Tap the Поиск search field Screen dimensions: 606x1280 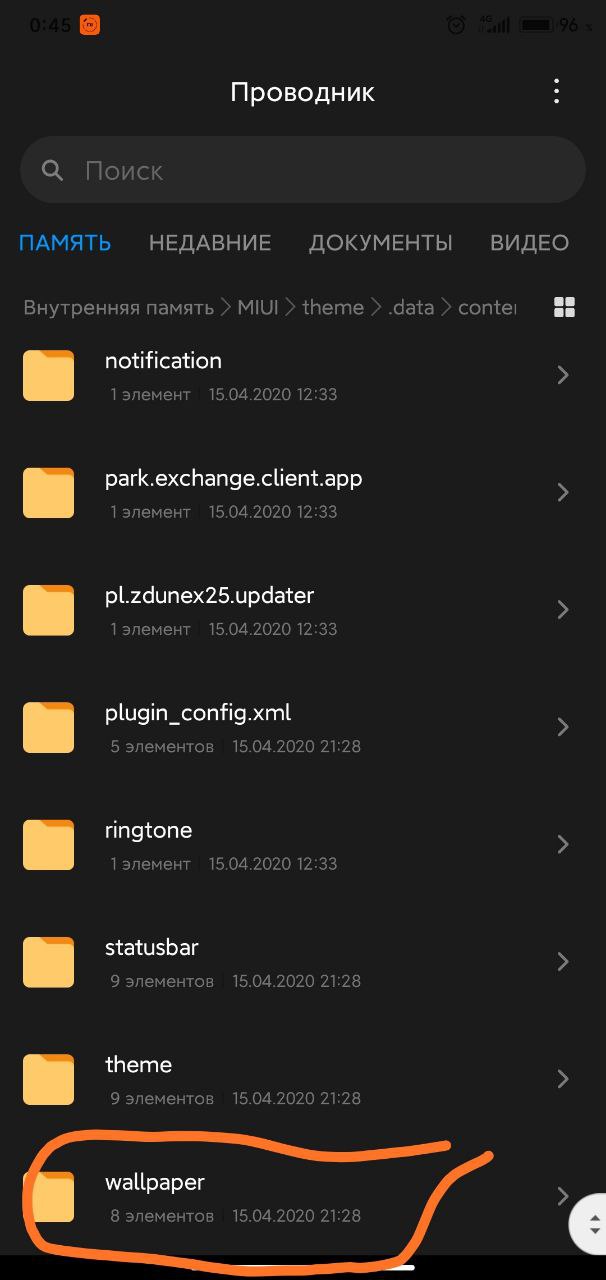coord(302,171)
